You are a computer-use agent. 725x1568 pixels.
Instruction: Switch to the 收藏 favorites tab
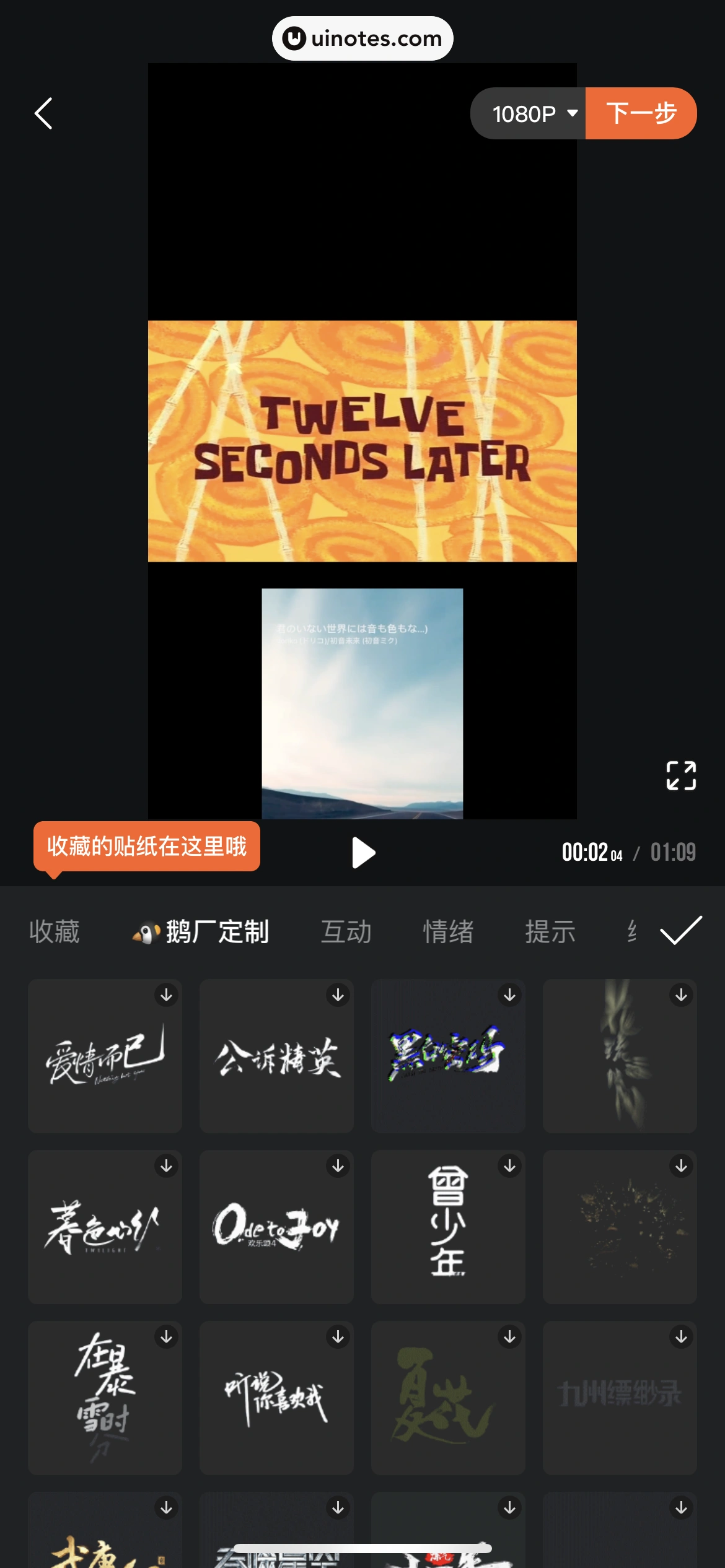55,931
